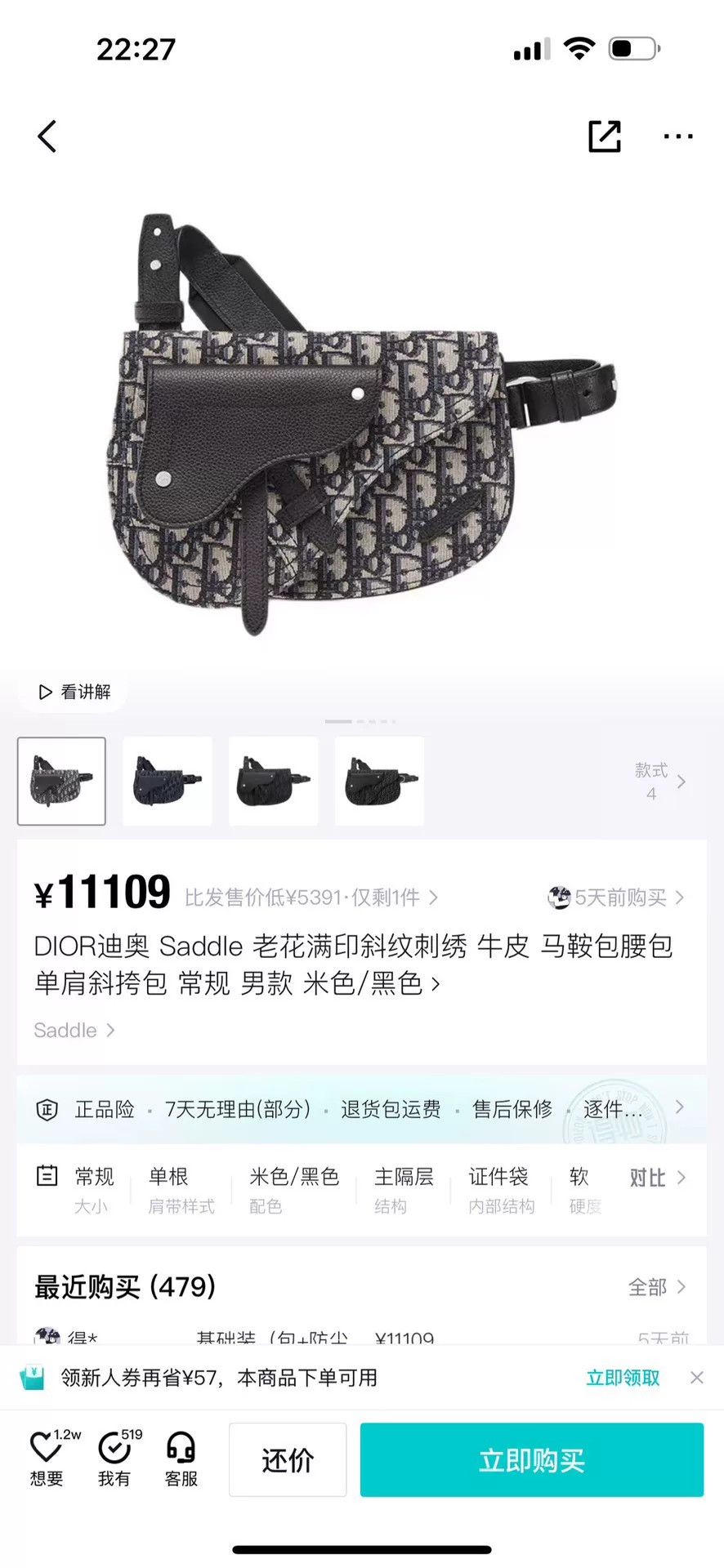724x1568 pixels.
Task: Select the third color variant thumbnail
Action: pos(274,781)
